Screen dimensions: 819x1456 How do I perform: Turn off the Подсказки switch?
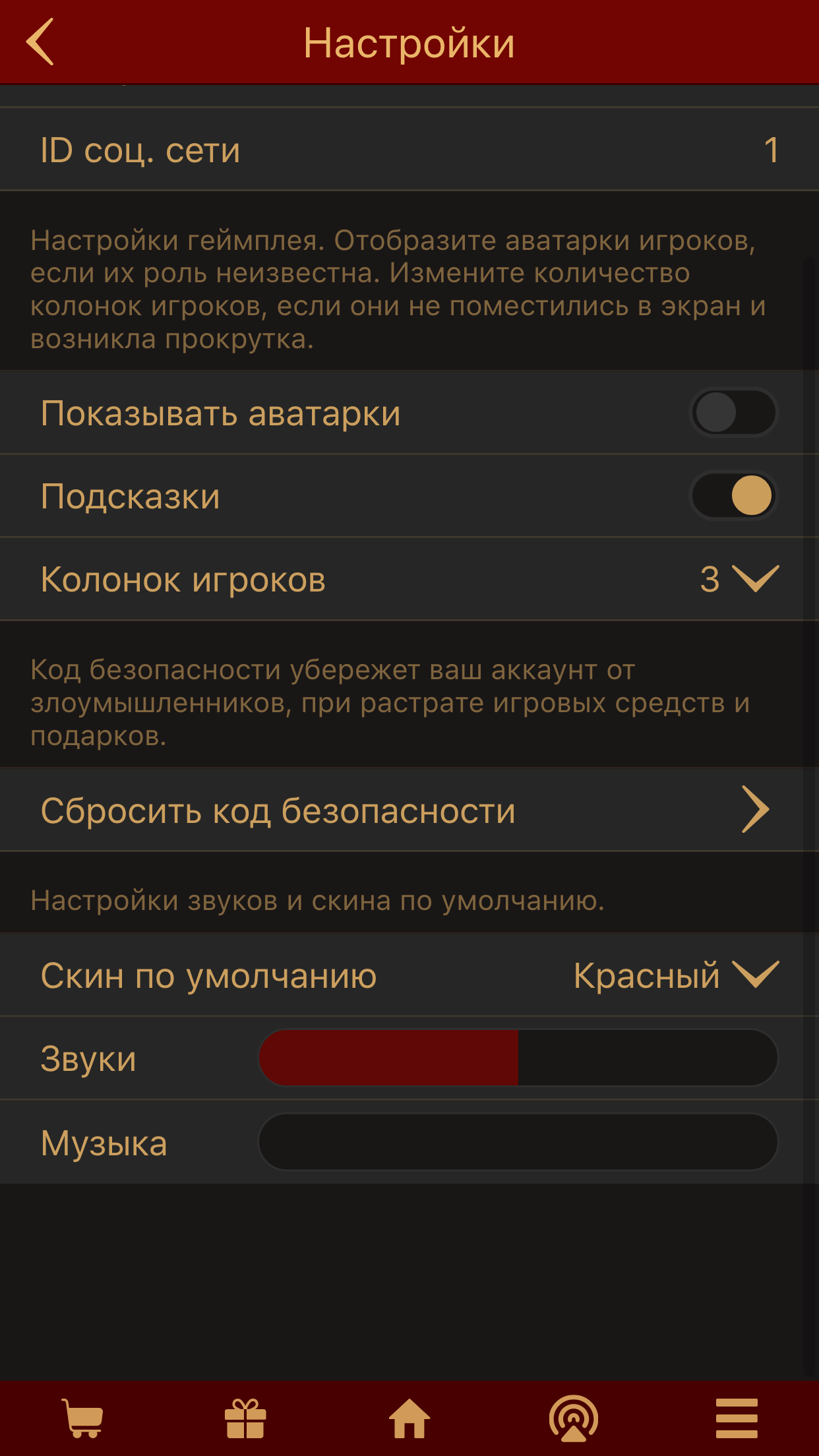pos(733,496)
